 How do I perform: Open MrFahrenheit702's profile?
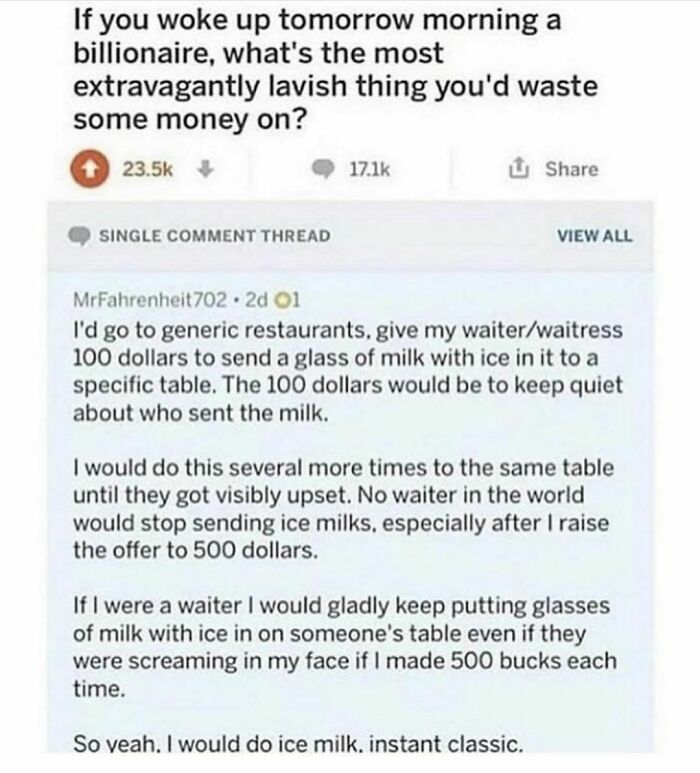150,299
